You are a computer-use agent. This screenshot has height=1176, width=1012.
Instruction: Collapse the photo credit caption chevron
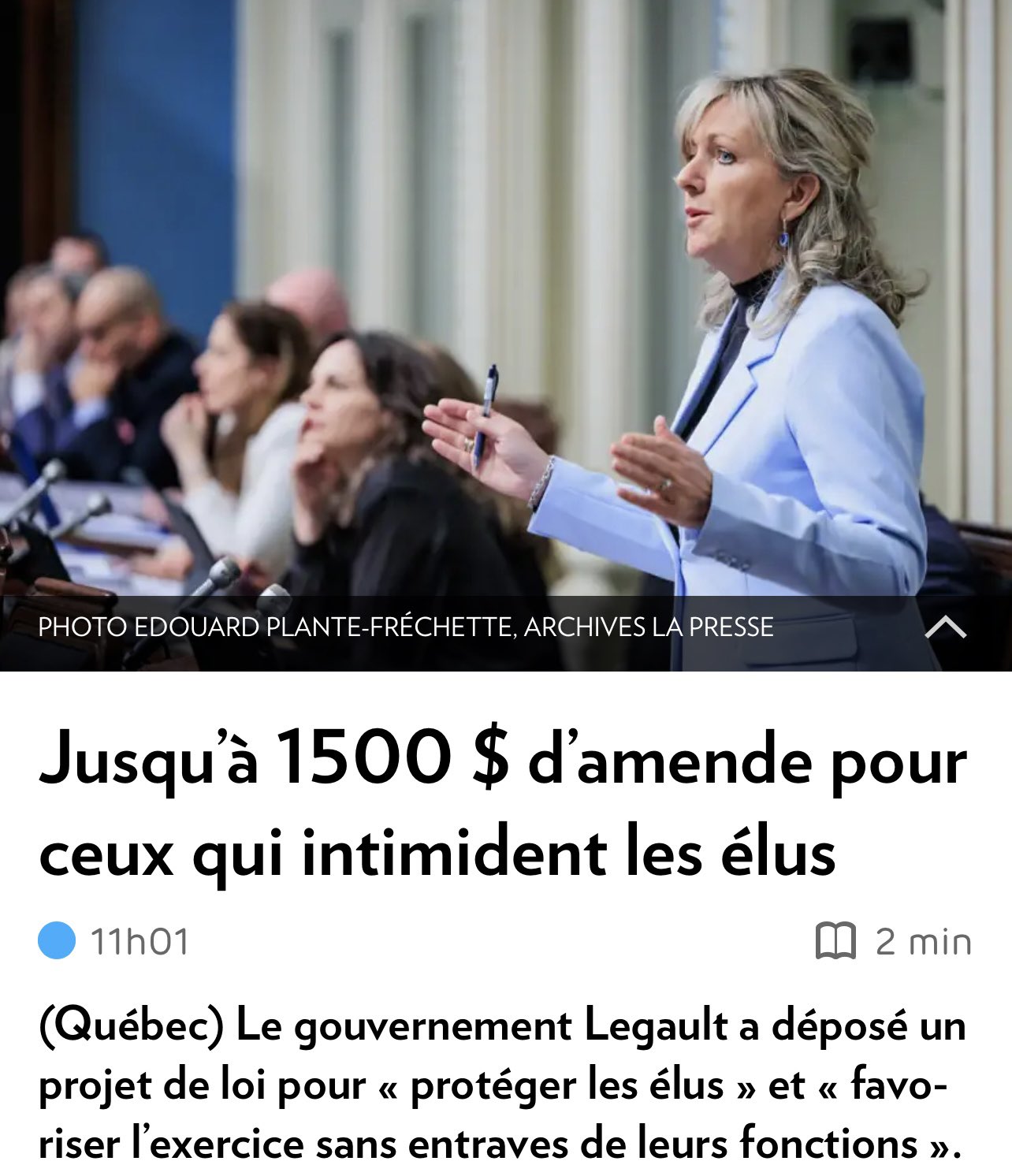click(945, 627)
